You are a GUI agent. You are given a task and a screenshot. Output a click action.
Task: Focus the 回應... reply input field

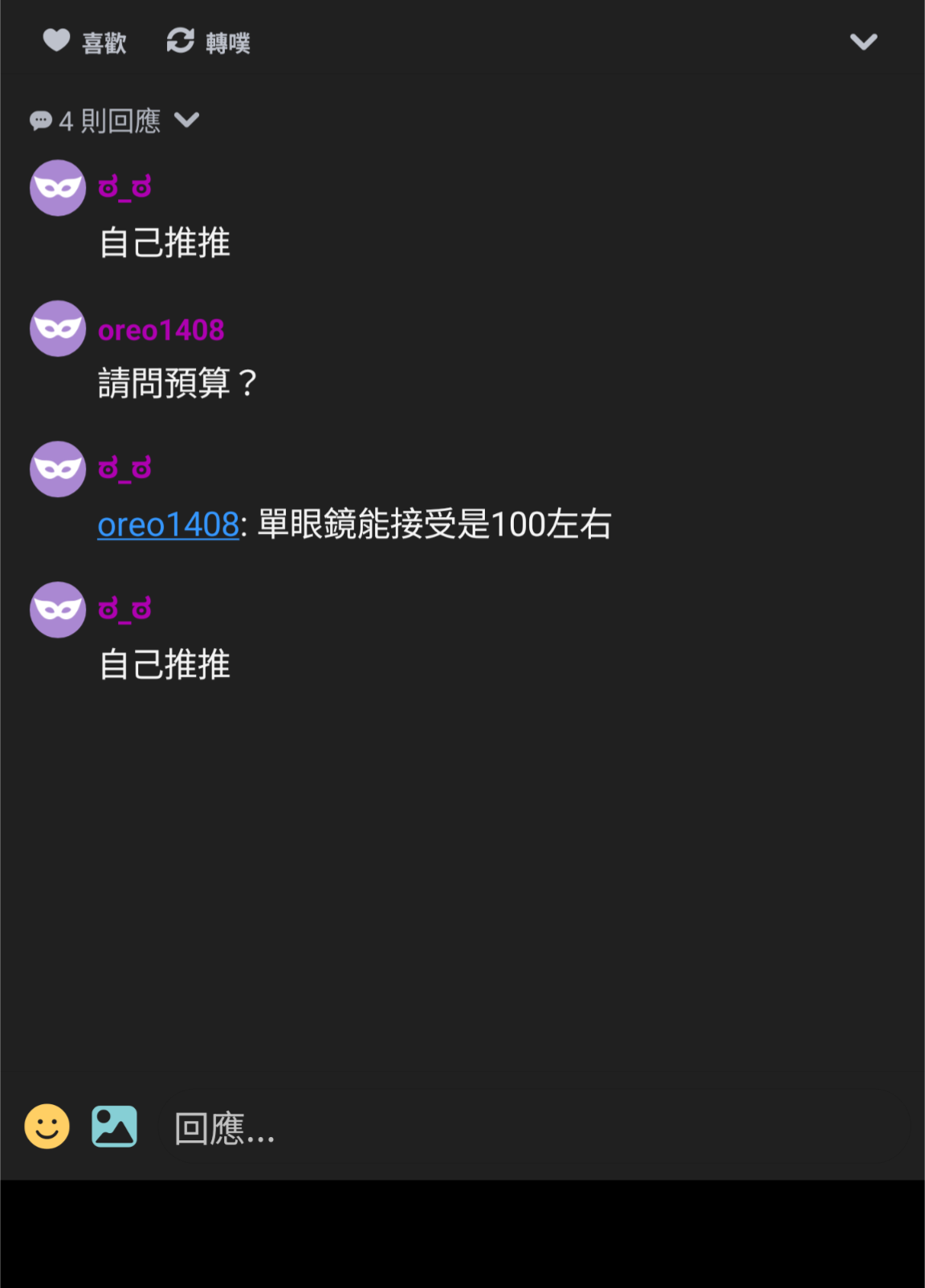coord(482,1128)
